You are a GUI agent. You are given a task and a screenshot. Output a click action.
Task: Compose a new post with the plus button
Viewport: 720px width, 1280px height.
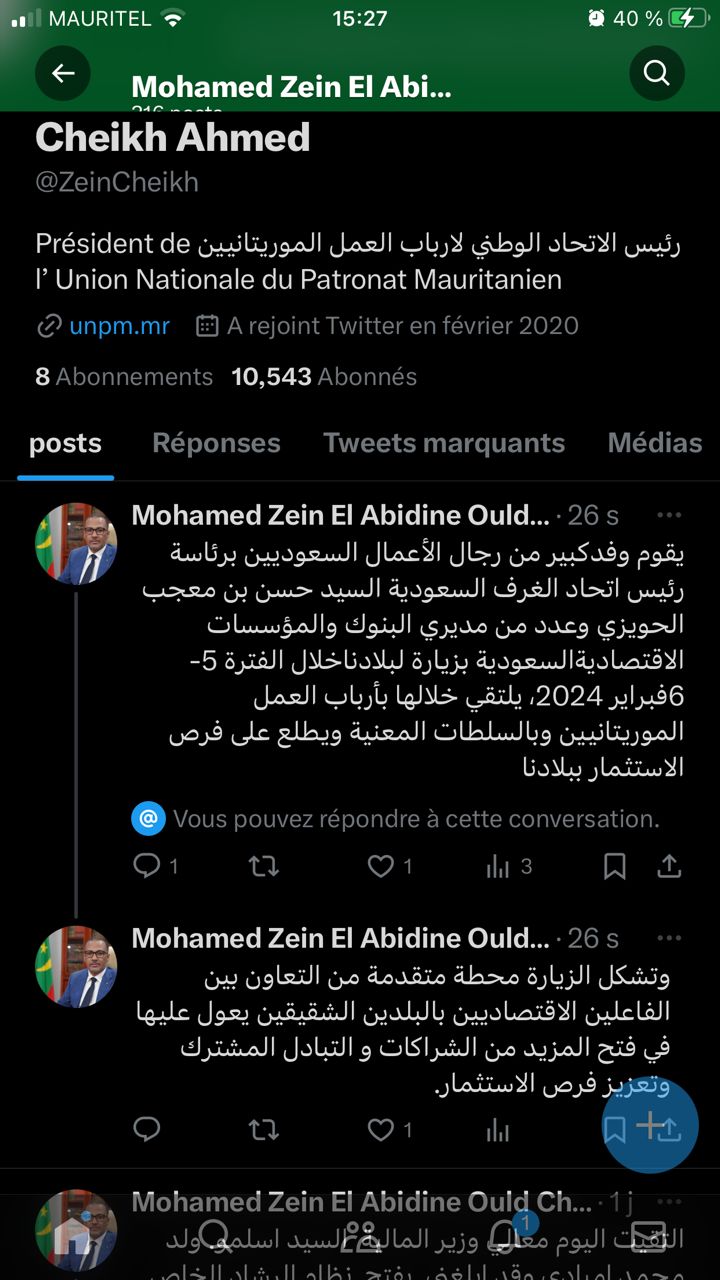tap(650, 1125)
